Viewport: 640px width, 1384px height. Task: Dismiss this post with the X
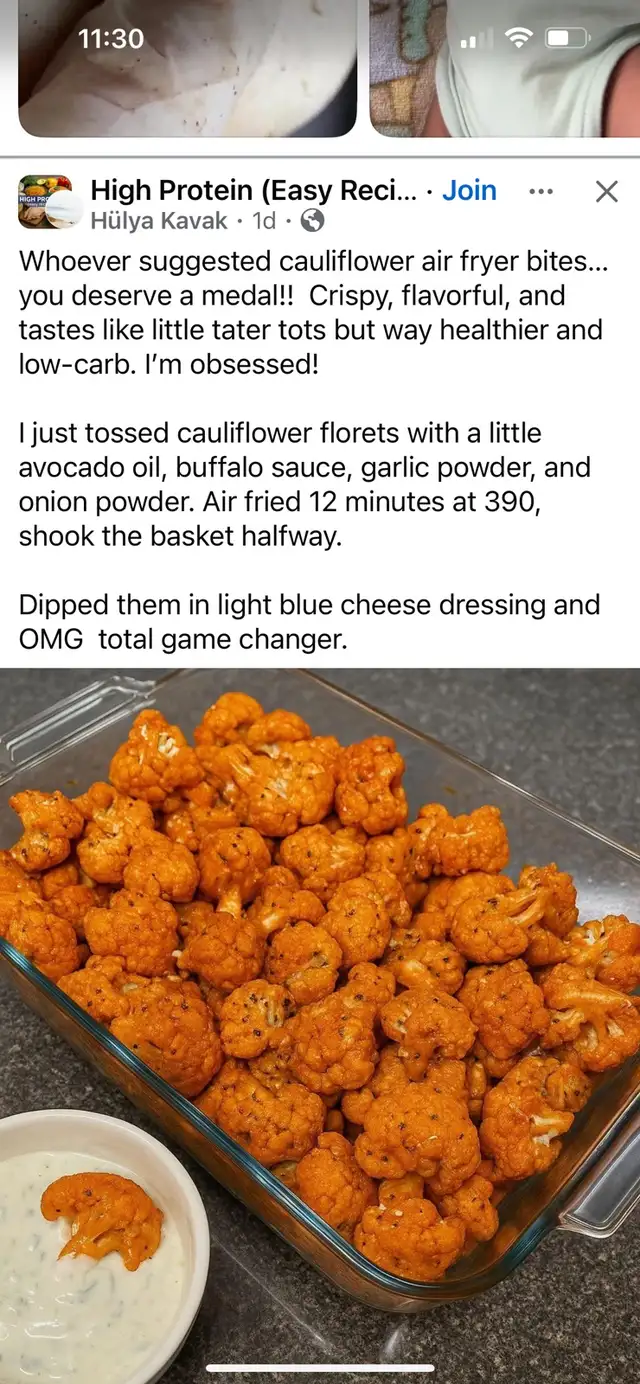[606, 192]
